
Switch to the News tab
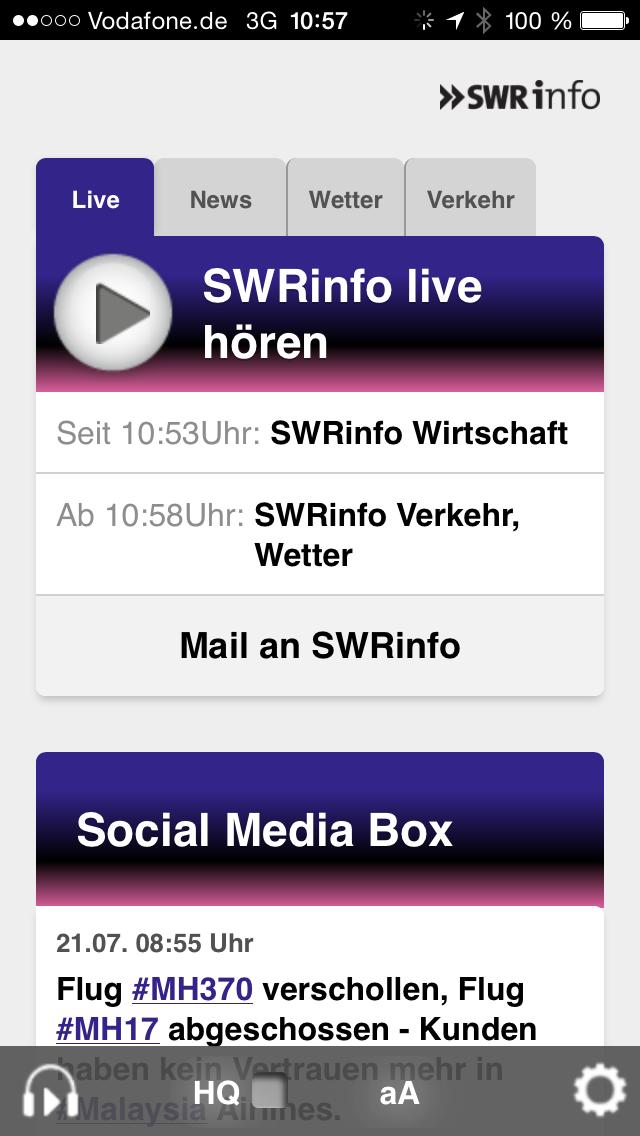coord(220,199)
